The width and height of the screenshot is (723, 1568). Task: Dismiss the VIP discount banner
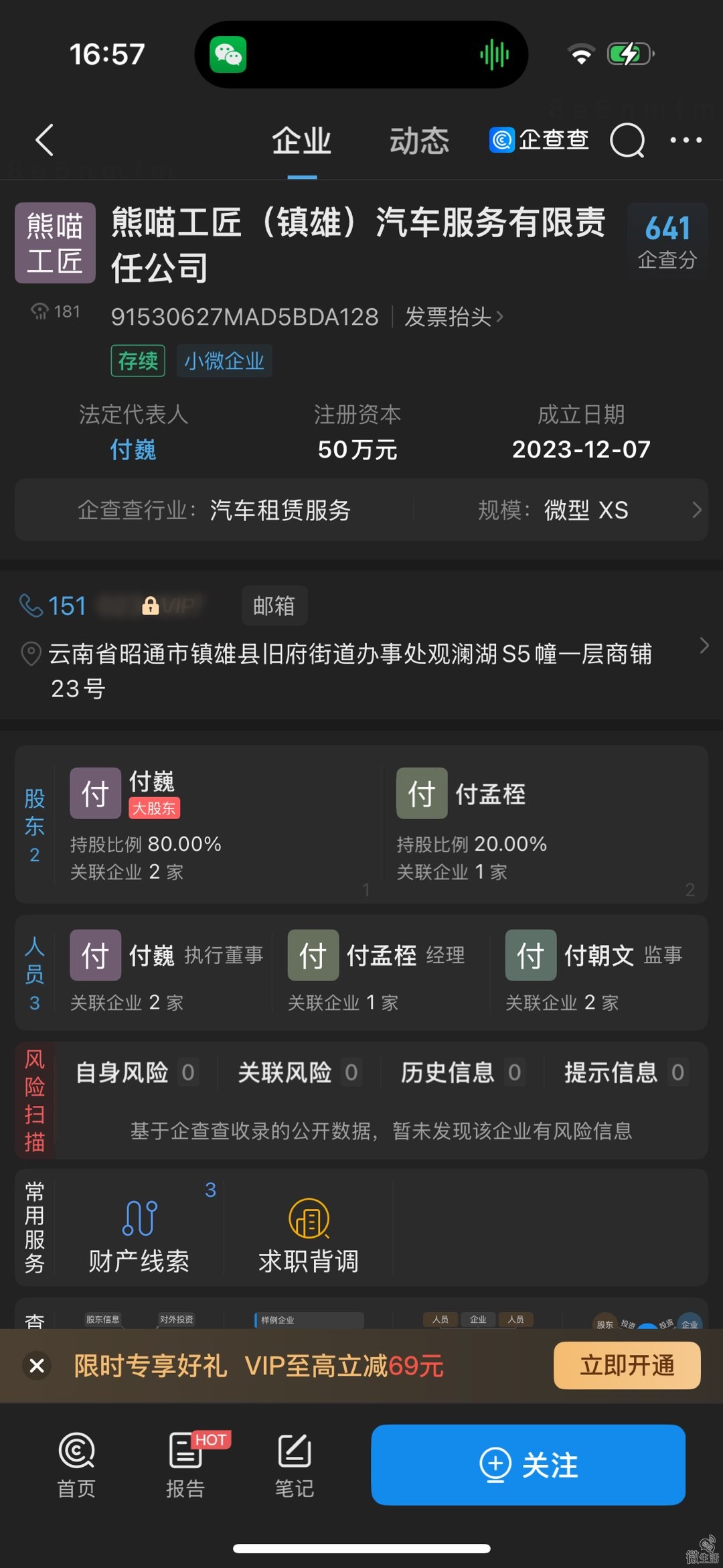point(37,1365)
